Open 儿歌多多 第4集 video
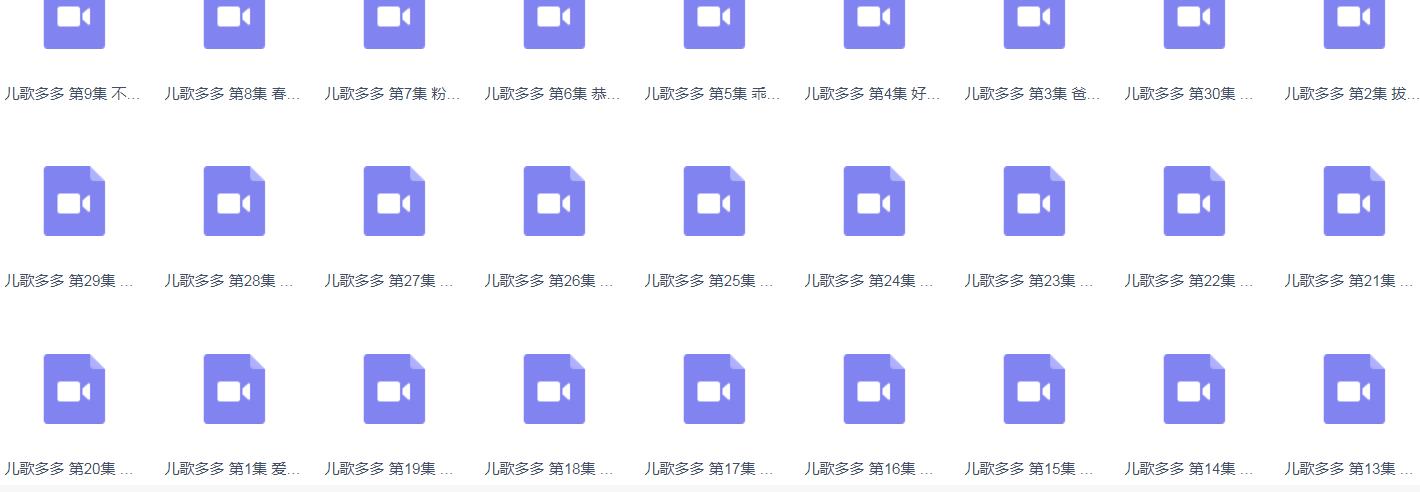Viewport: 1420px width, 492px height. coord(874,22)
